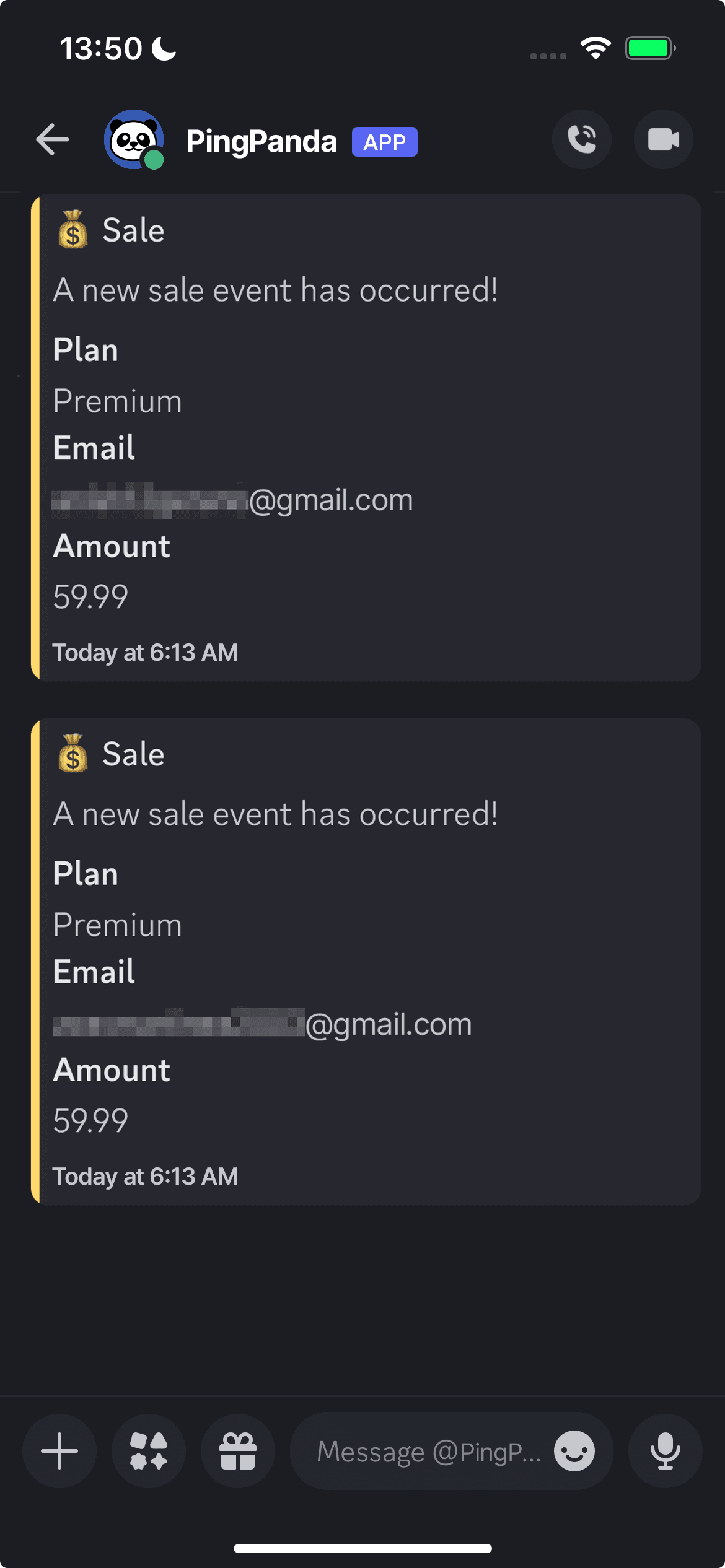Image resolution: width=725 pixels, height=1568 pixels.
Task: Open the emoji picker
Action: pos(574,1451)
